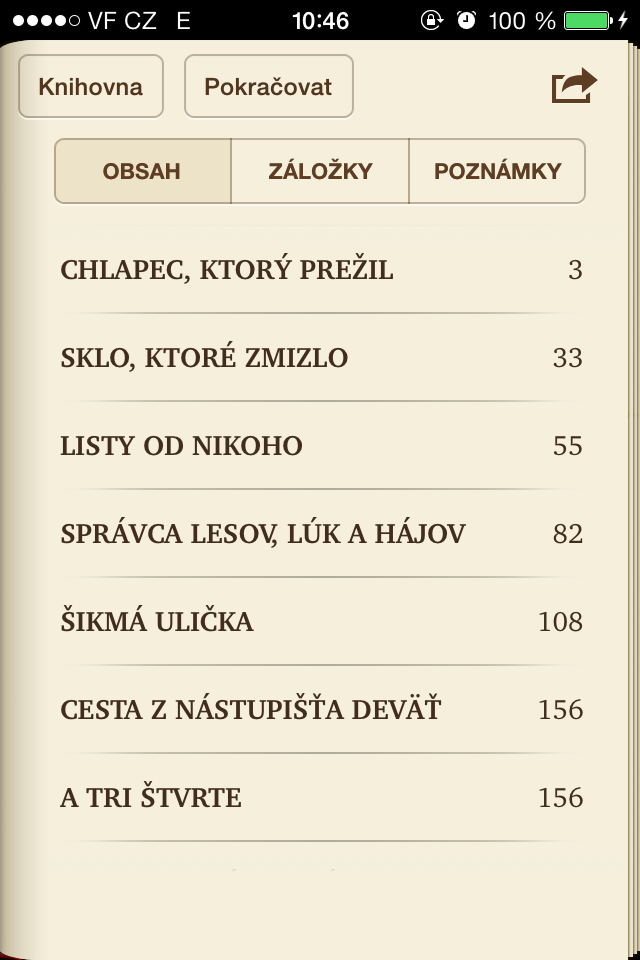Screen dimensions: 640x960
Task: Open chapter Cesta z nástupišťa deväť
Action: [320, 710]
